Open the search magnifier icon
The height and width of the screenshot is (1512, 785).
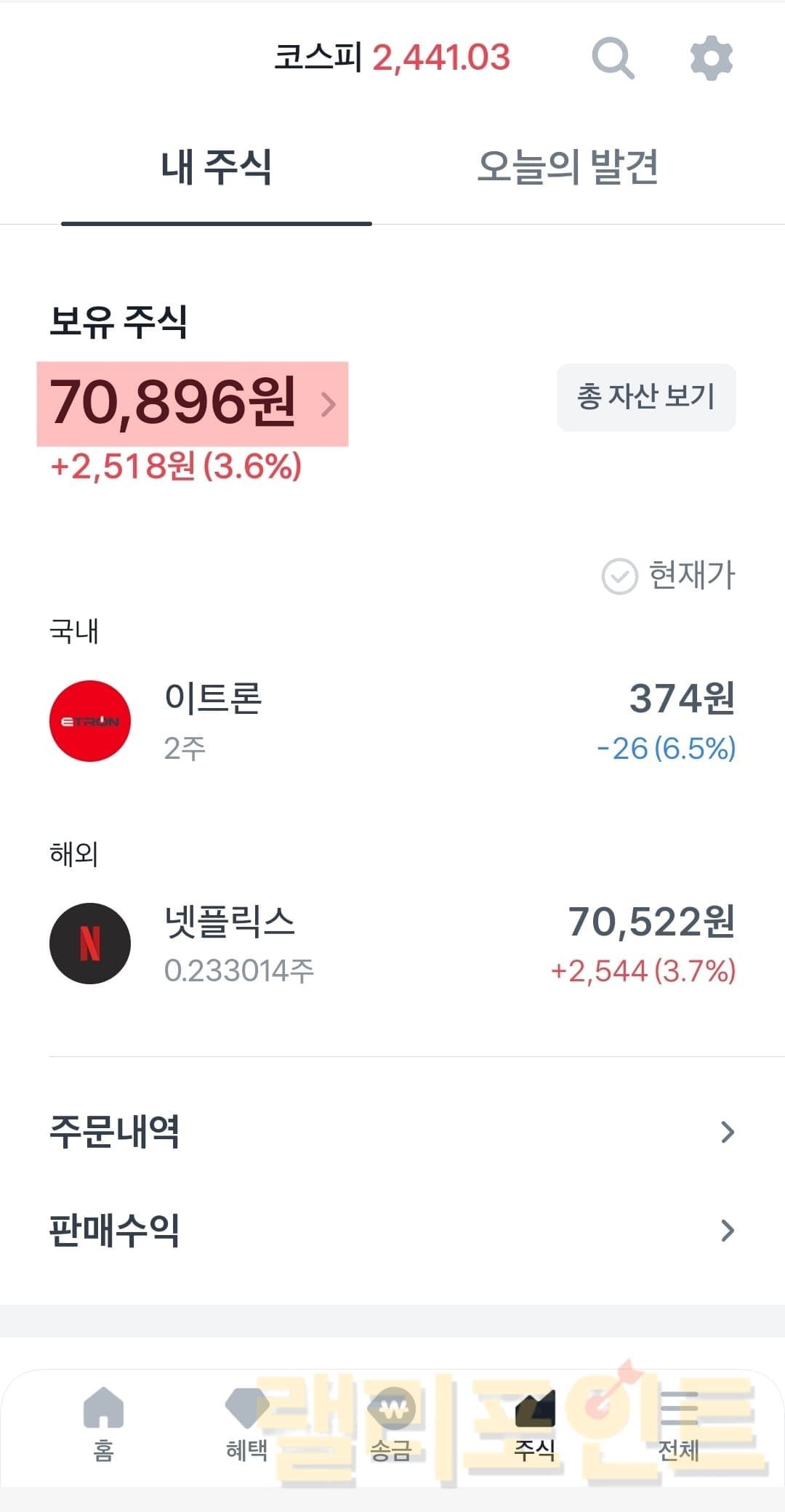(613, 58)
